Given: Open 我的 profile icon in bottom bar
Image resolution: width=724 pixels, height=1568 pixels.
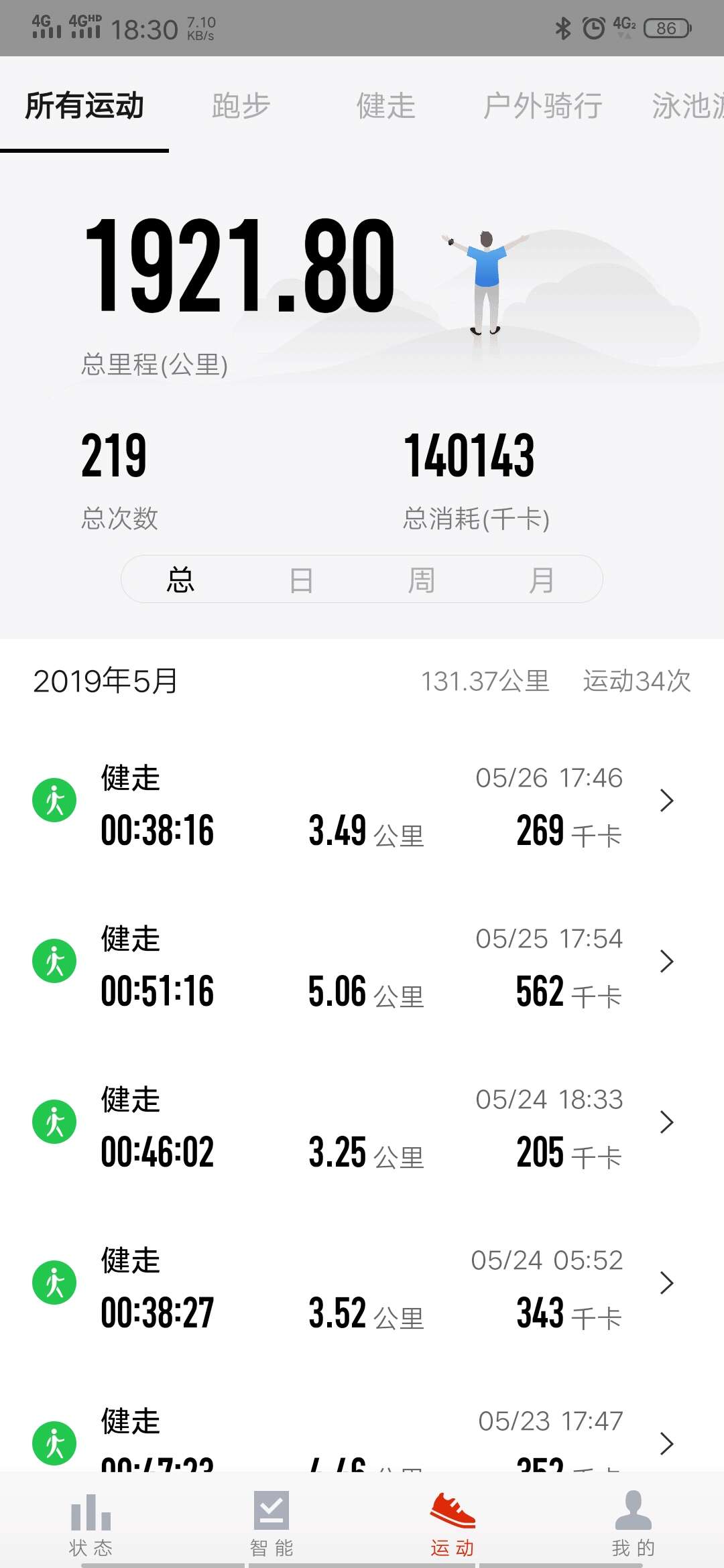Looking at the screenshot, I should click(x=633, y=1511).
